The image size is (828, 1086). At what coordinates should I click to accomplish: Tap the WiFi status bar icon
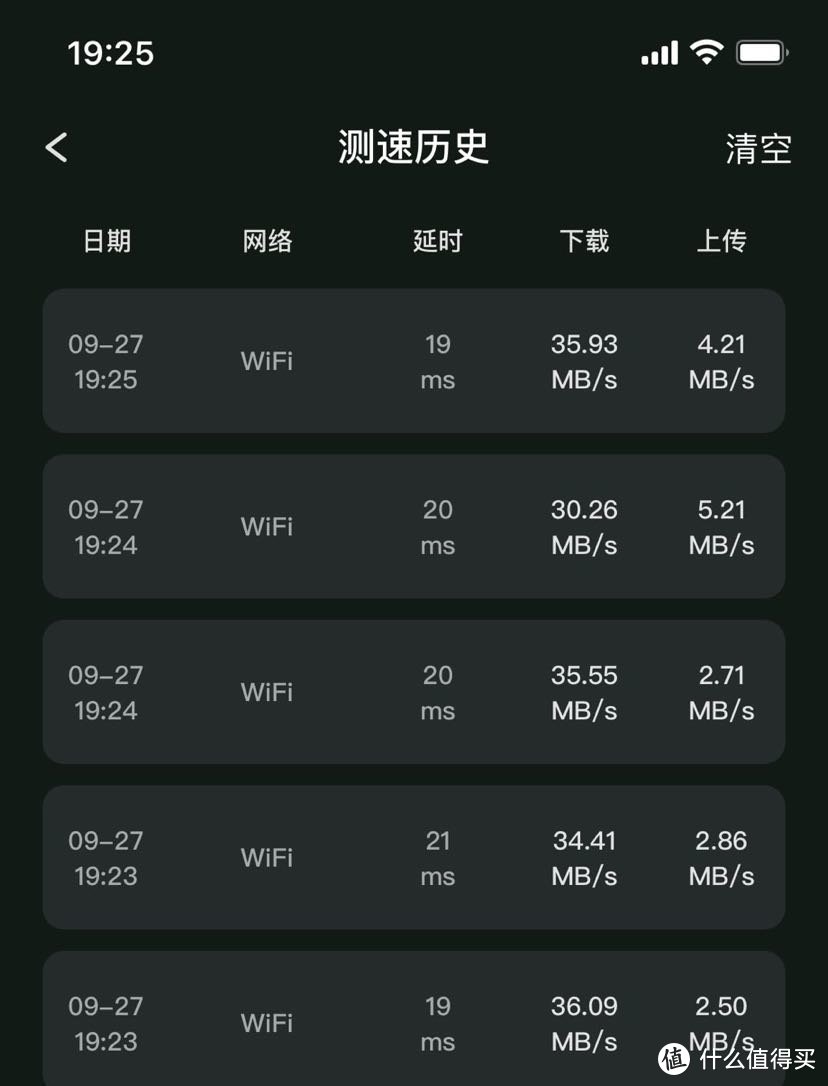pos(707,52)
